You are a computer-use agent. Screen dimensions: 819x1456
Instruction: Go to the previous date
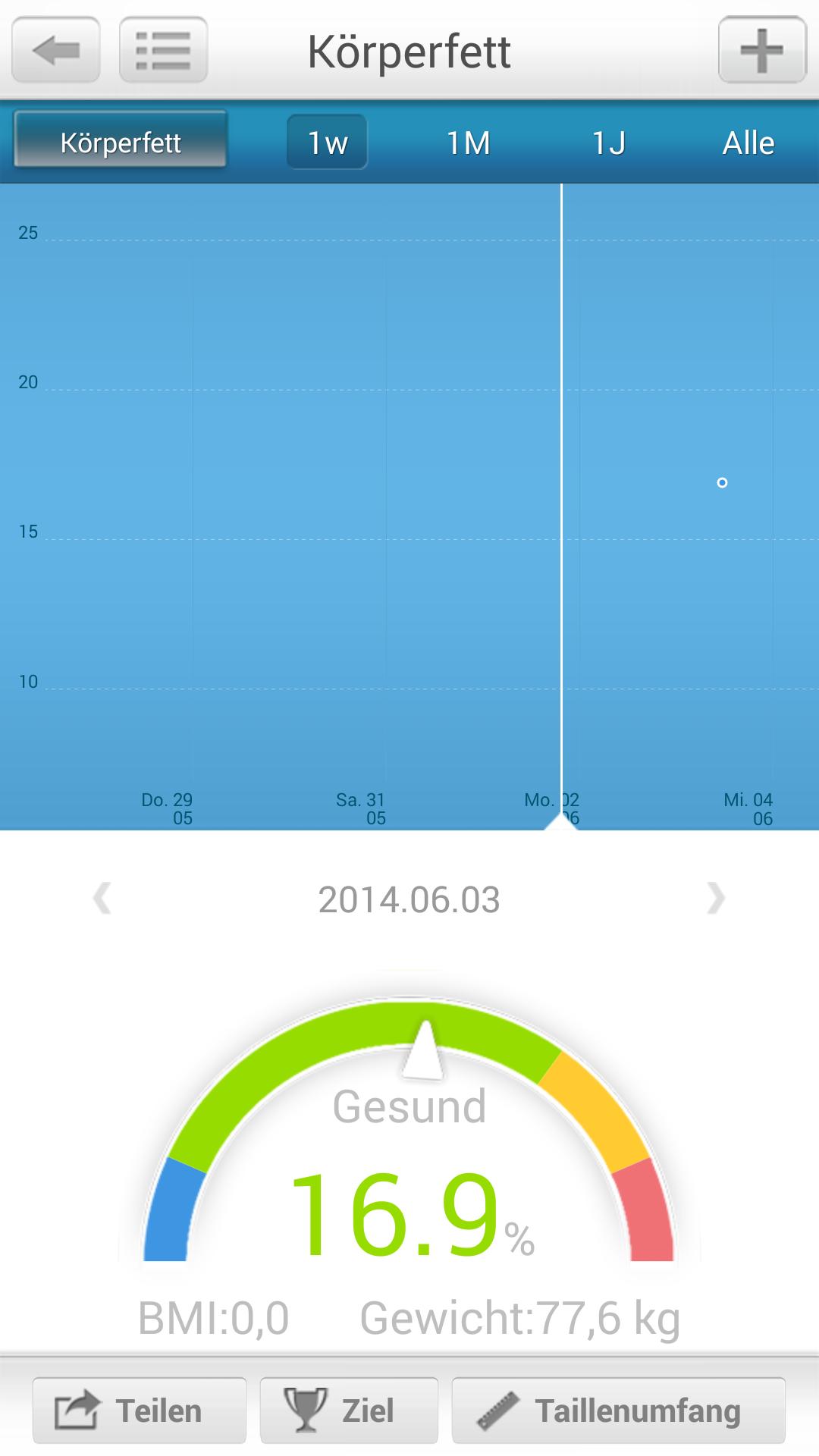click(102, 899)
